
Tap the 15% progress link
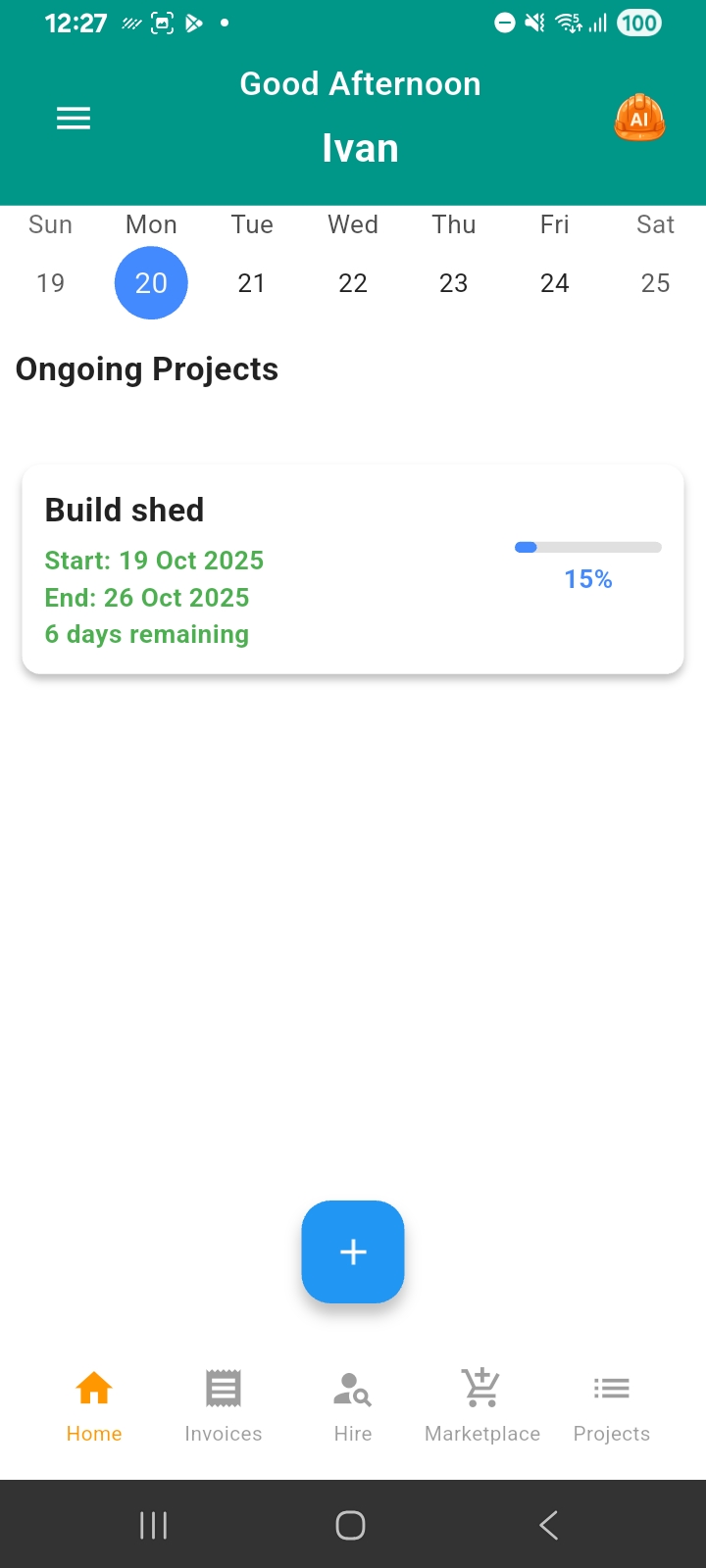(x=586, y=579)
